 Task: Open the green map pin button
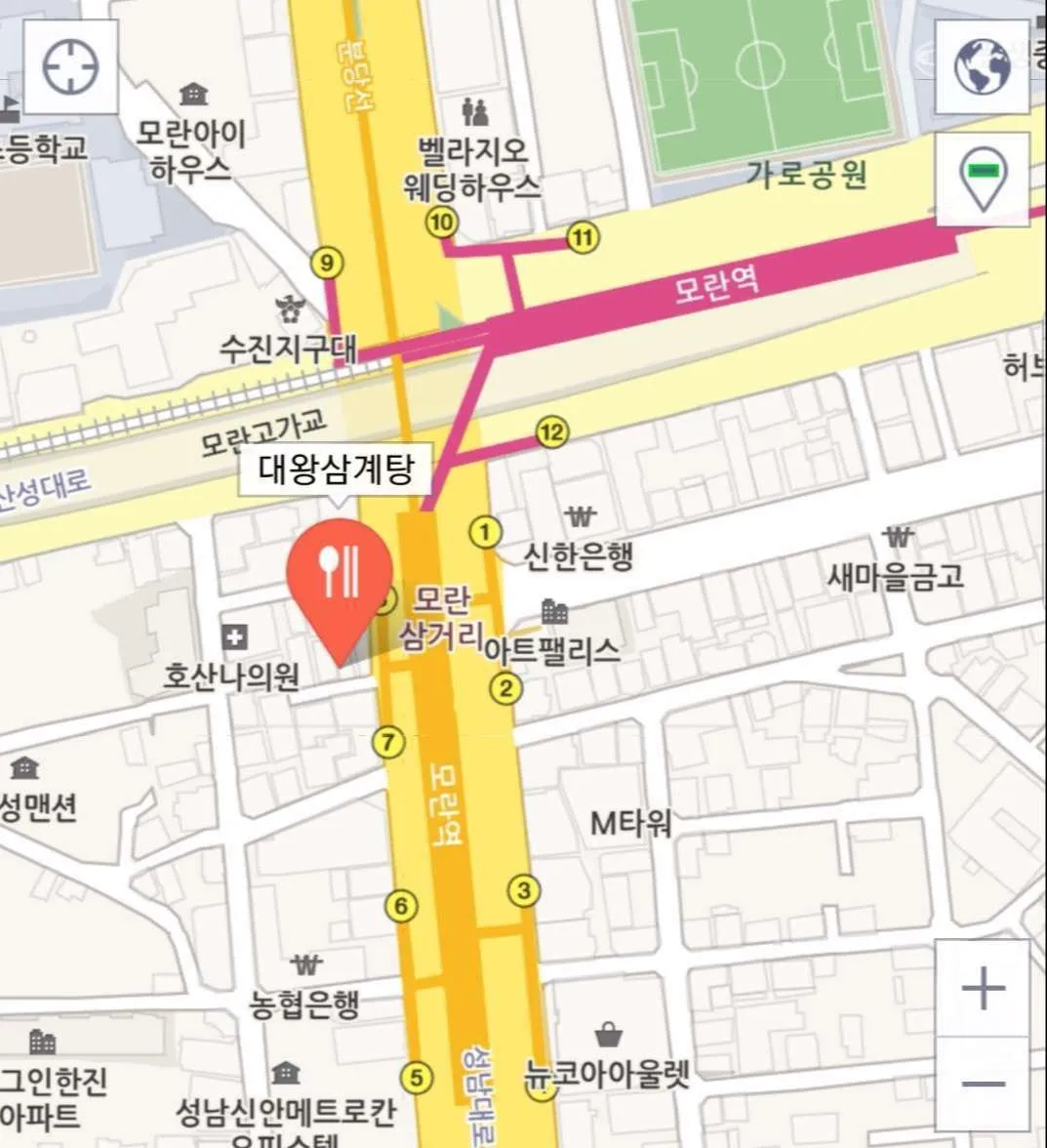coord(983,179)
